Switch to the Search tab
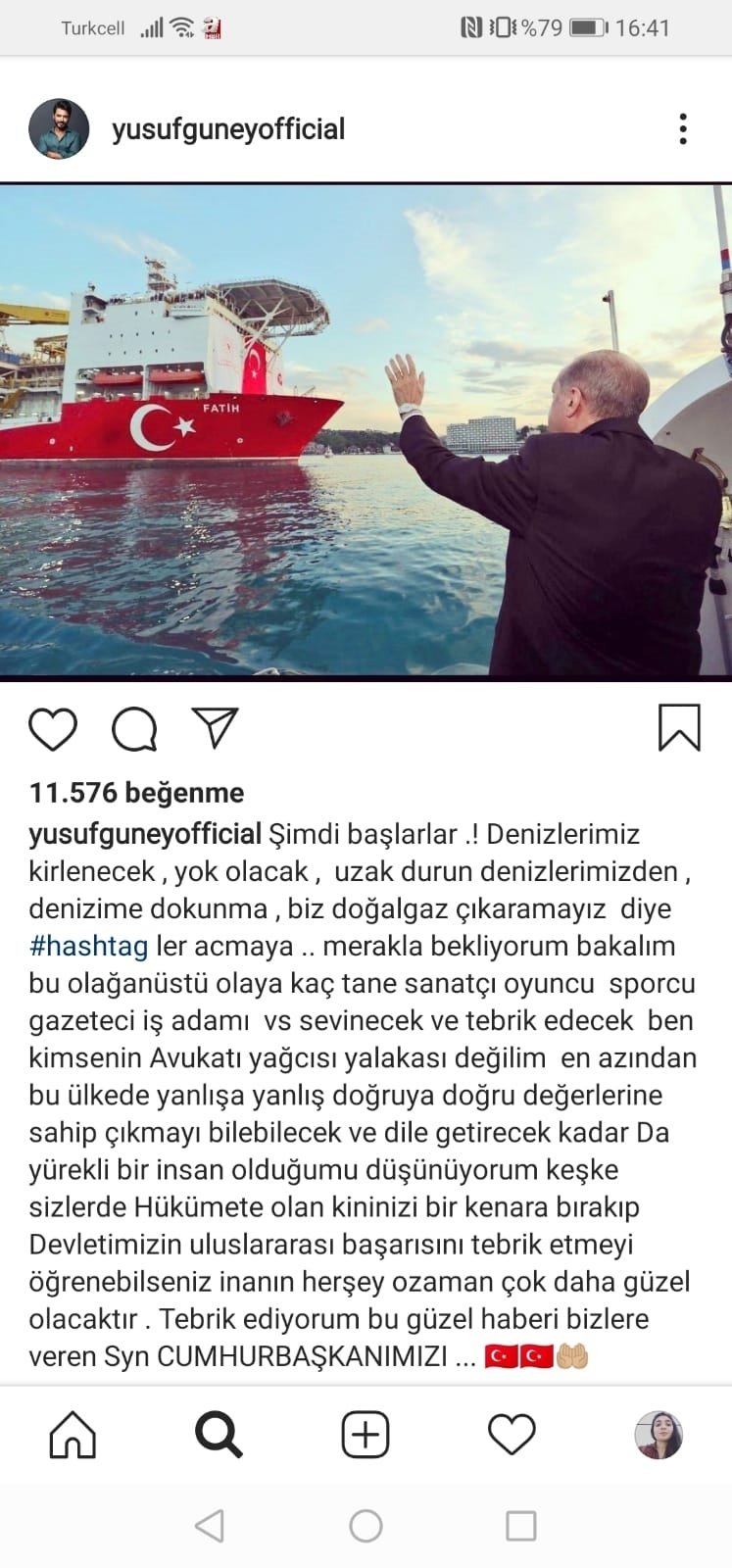Image resolution: width=732 pixels, height=1568 pixels. (x=219, y=1436)
